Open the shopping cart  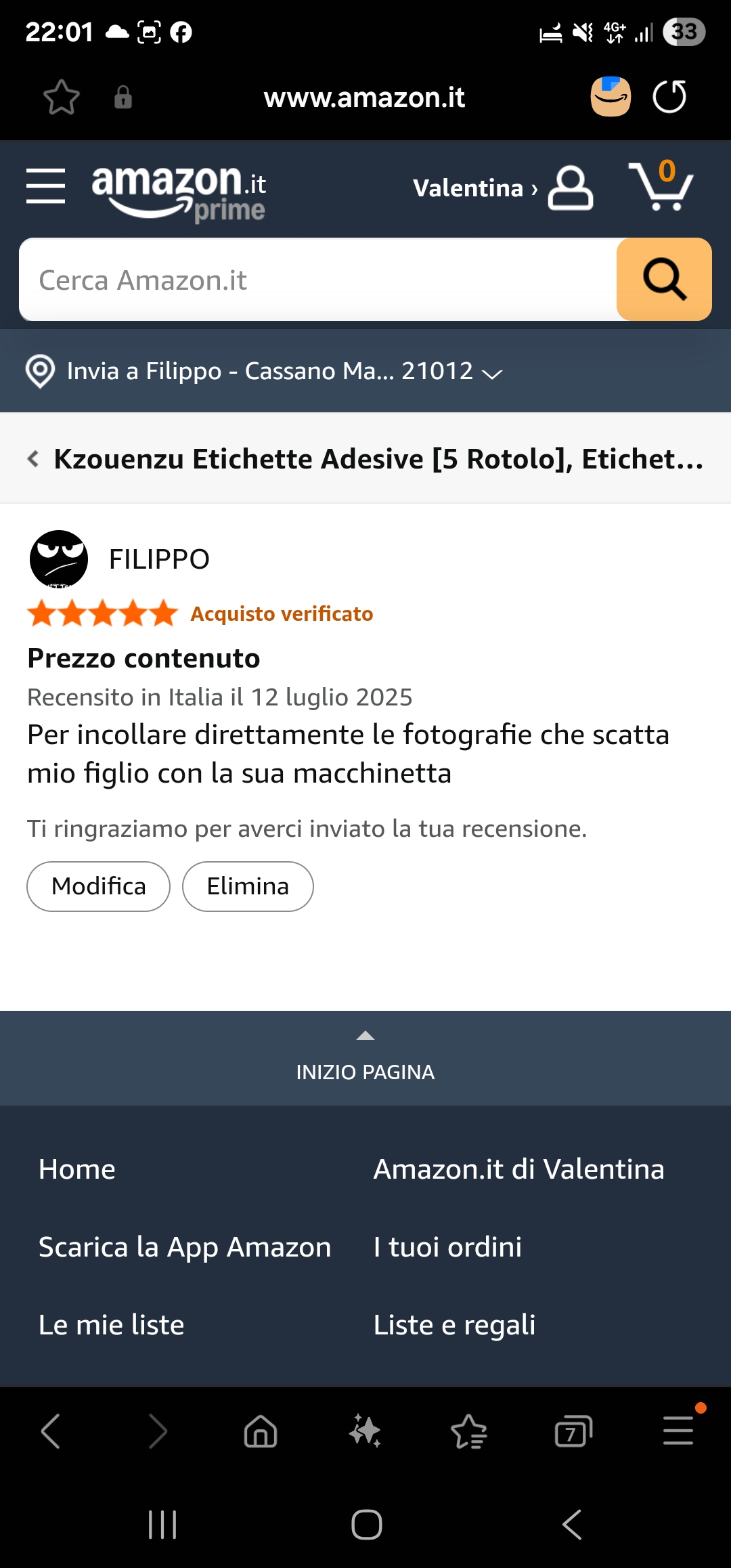click(x=661, y=186)
